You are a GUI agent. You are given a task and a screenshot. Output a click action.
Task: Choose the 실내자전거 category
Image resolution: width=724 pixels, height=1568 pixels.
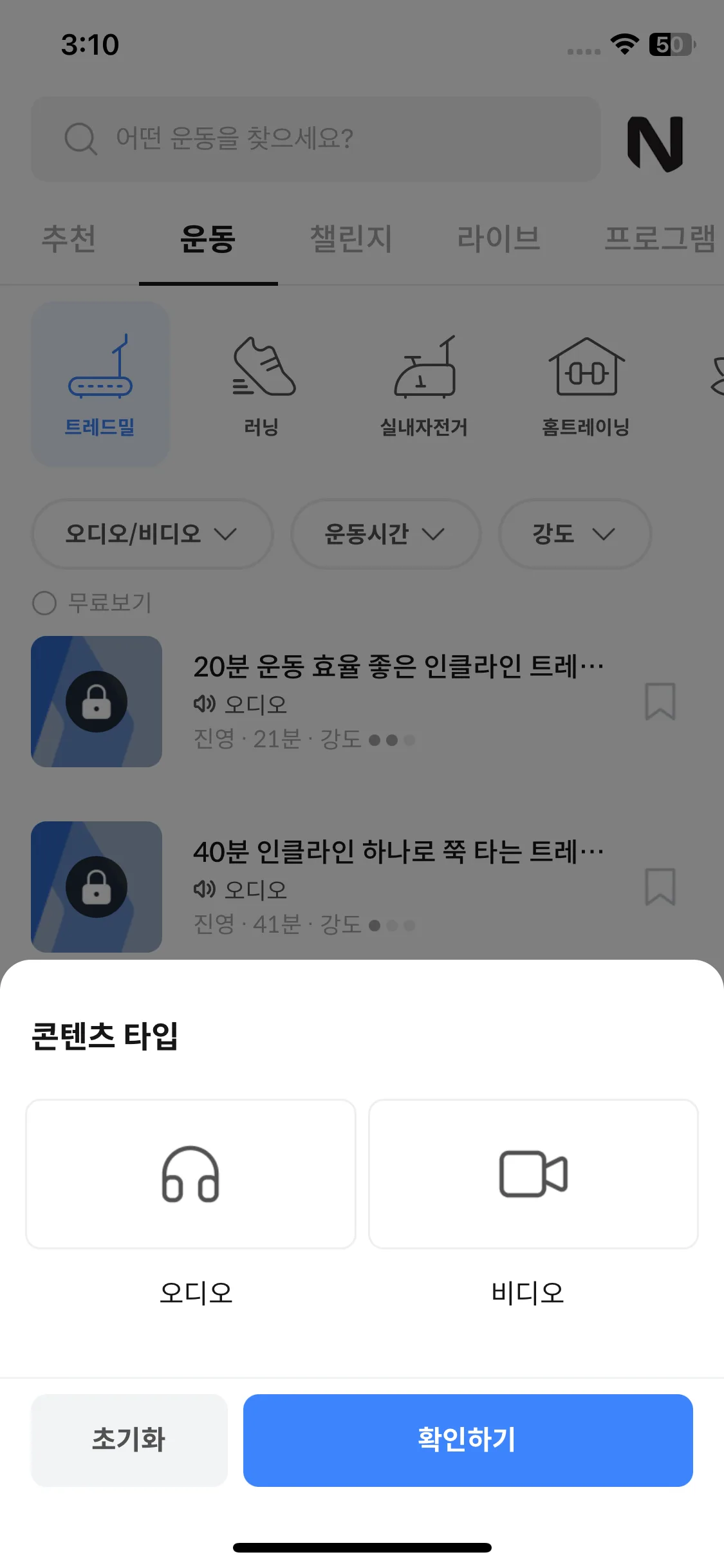tap(424, 384)
